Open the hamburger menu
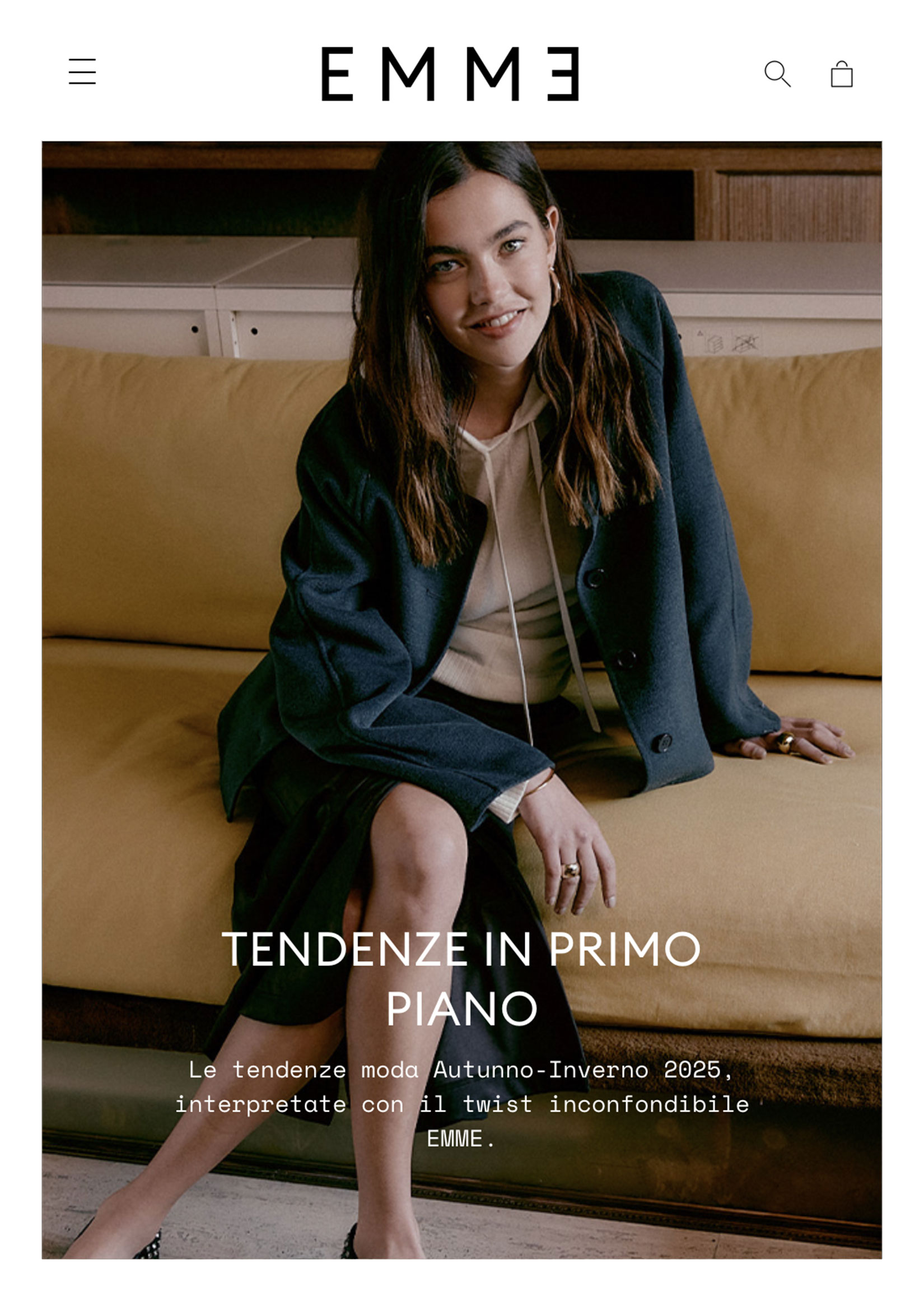This screenshot has height=1301, width=924. pyautogui.click(x=82, y=72)
